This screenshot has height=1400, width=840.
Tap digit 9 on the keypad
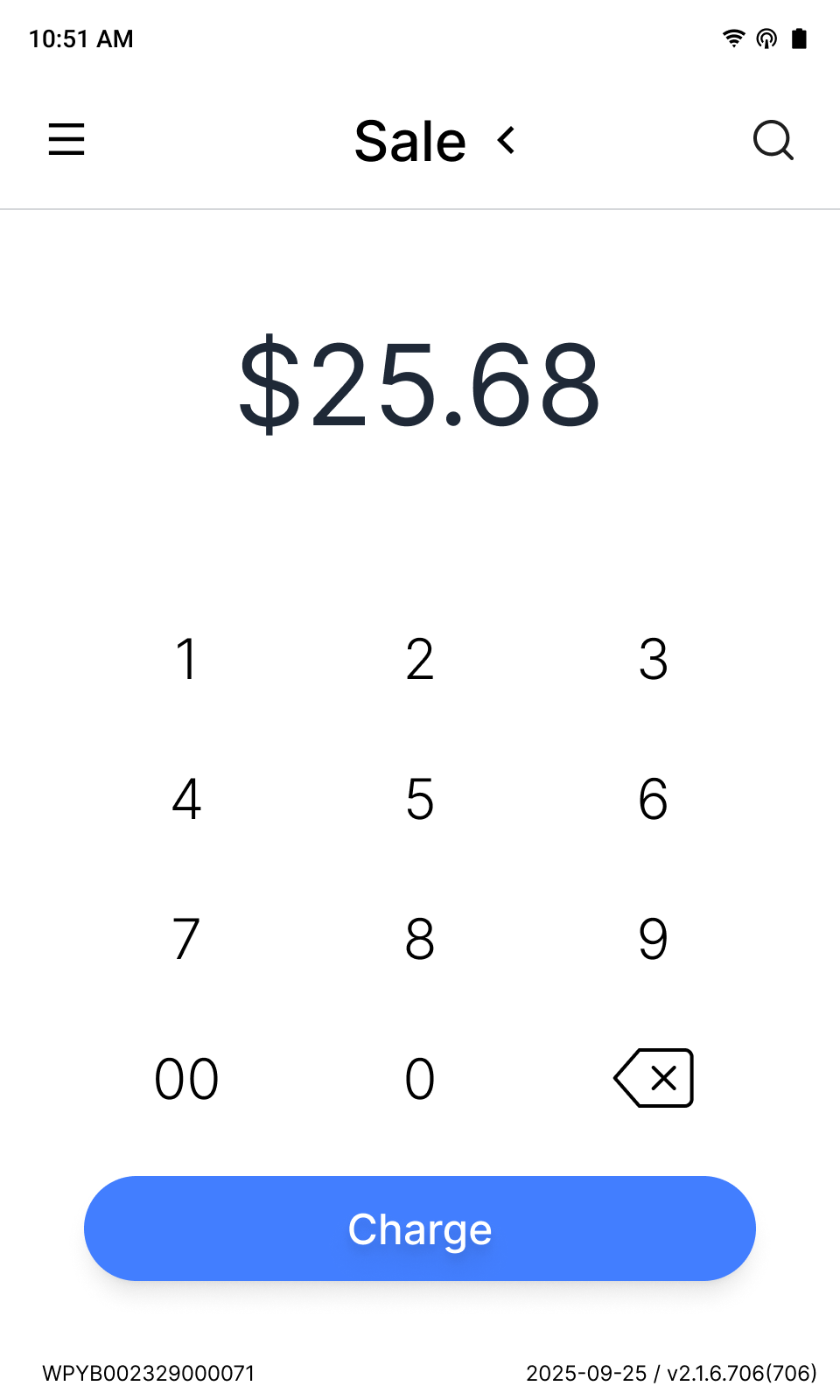(x=653, y=938)
